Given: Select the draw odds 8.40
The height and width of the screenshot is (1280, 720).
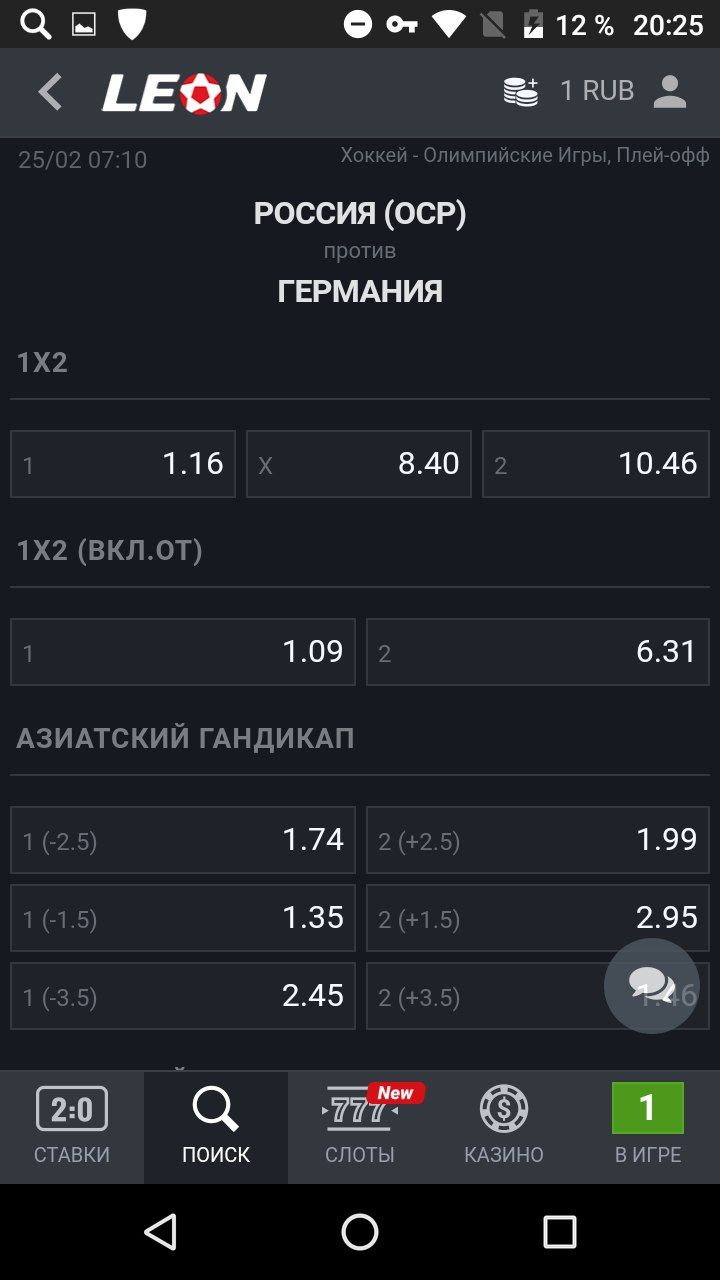Looking at the screenshot, I should tap(358, 463).
